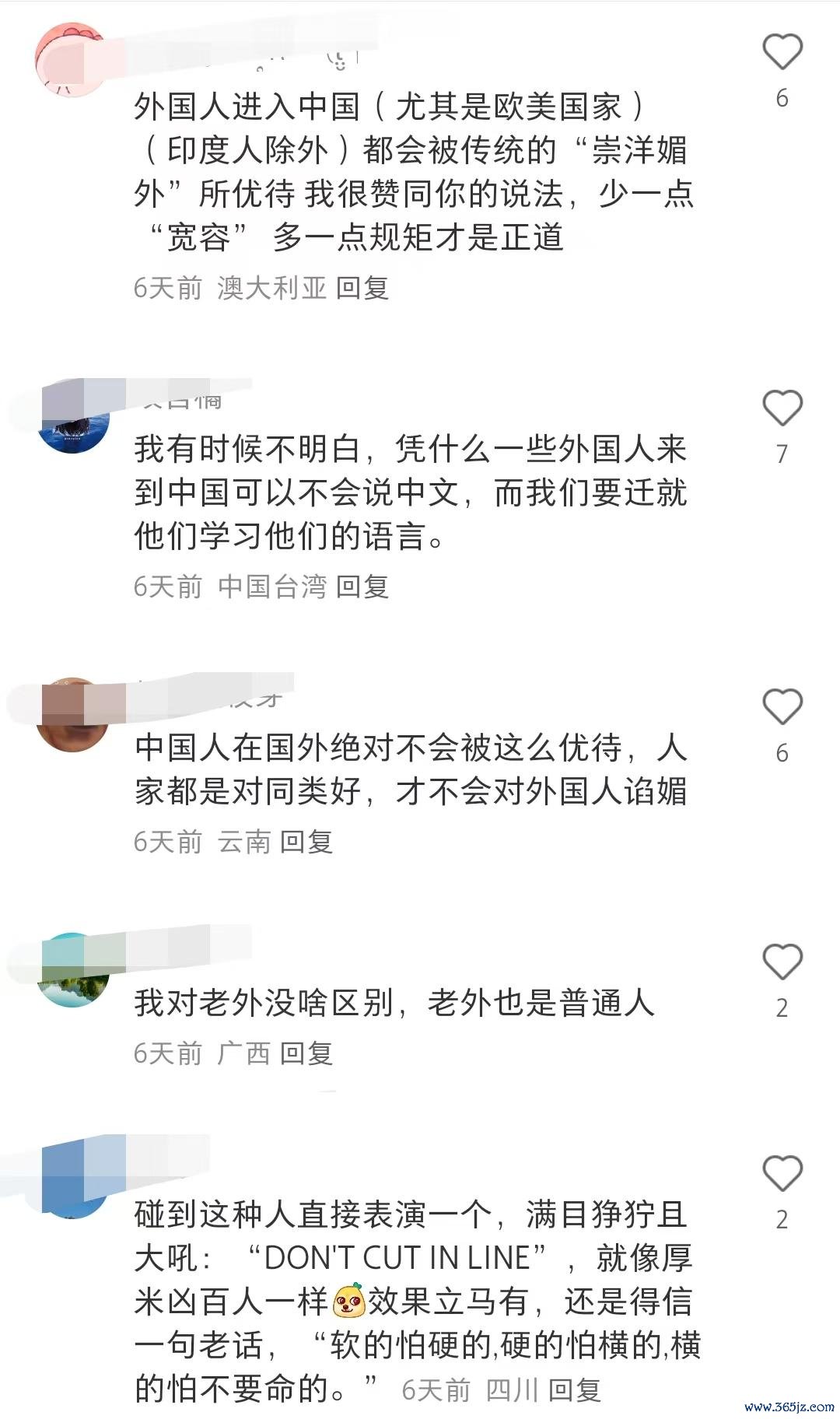Like the 中国台湾 comment about learning languages
The width and height of the screenshot is (840, 1419).
click(782, 408)
